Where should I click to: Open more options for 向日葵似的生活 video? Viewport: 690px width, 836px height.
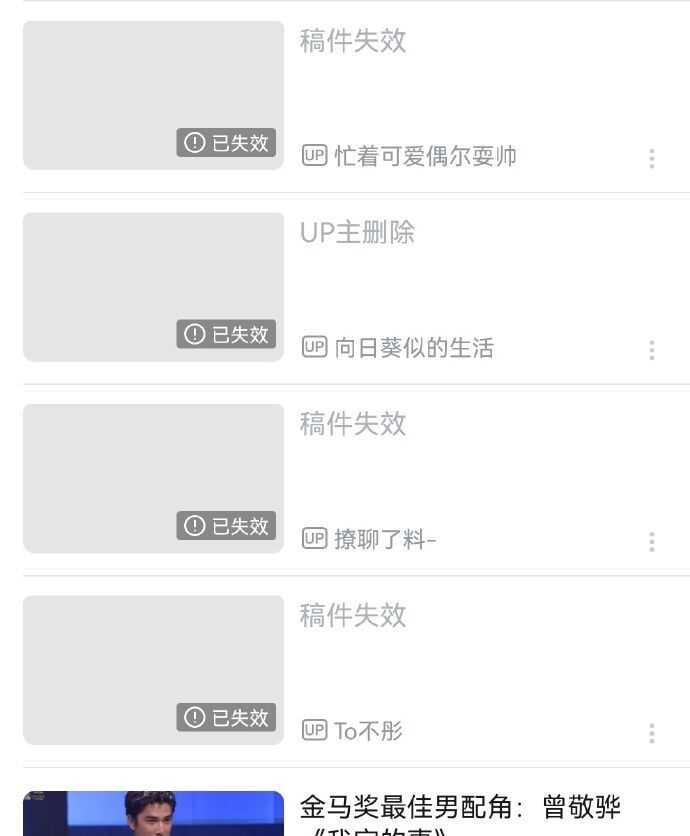pyautogui.click(x=651, y=350)
